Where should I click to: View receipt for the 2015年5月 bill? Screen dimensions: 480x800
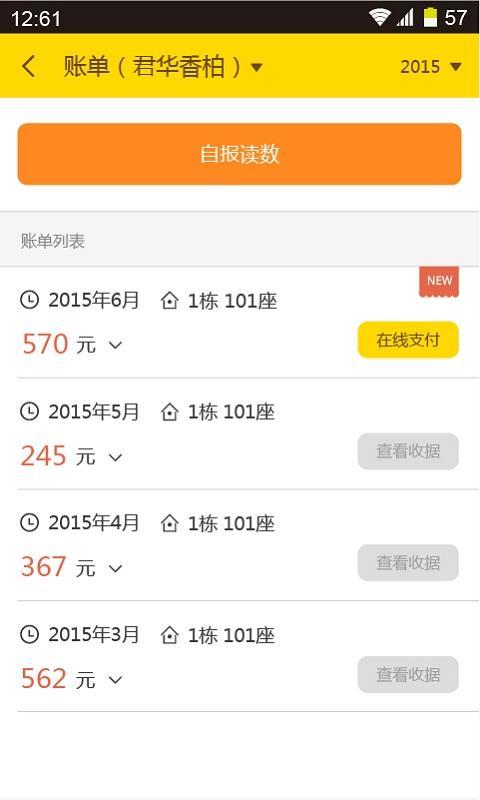click(x=408, y=451)
